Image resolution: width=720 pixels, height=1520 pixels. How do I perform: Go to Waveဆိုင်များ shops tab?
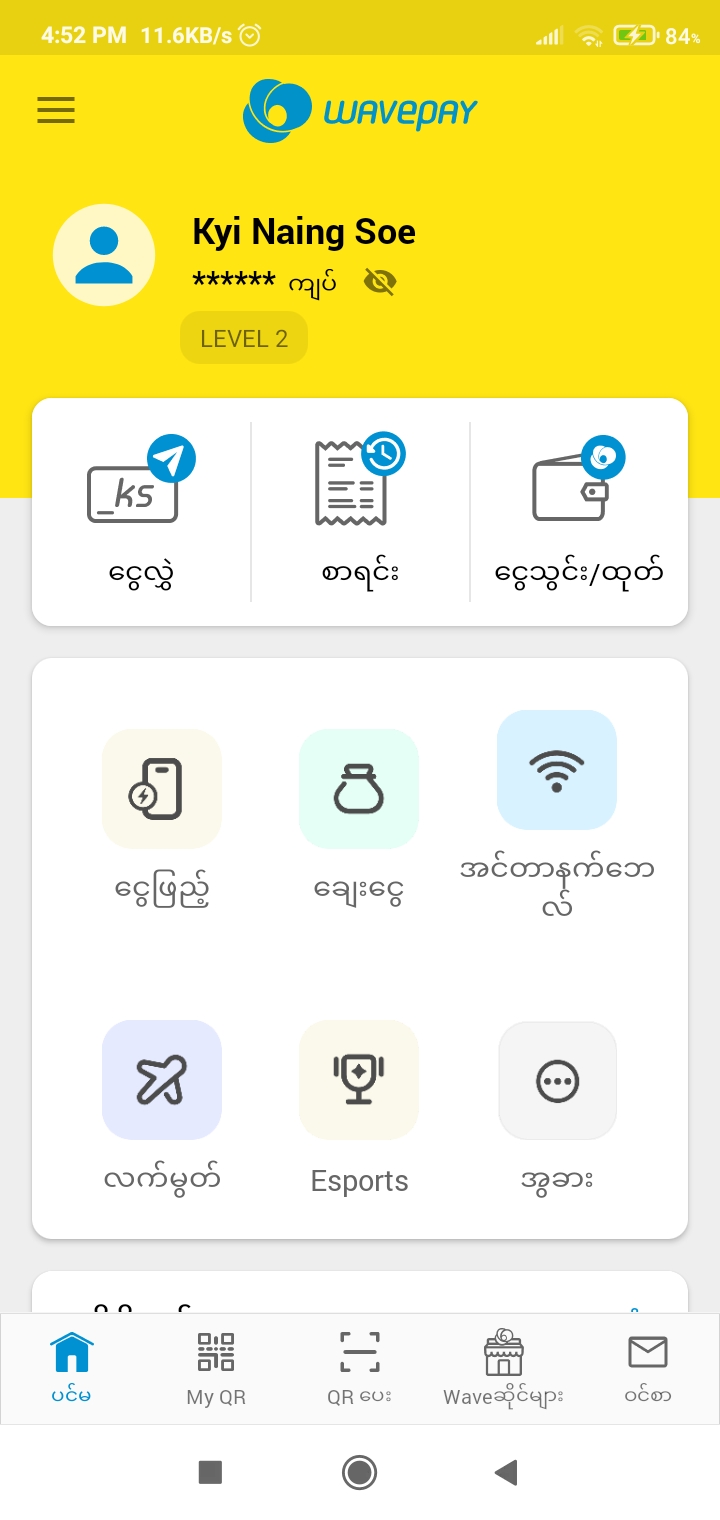click(x=503, y=1367)
